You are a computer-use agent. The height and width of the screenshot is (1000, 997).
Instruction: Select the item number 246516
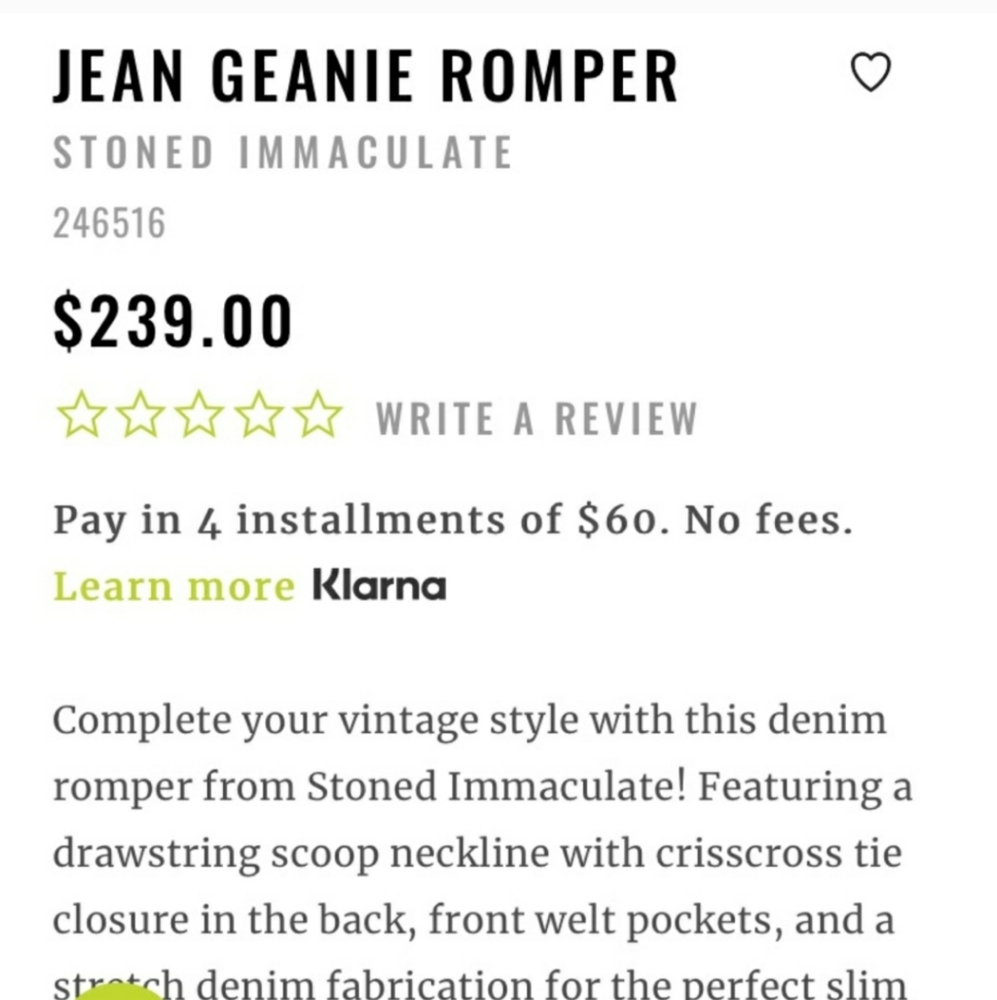click(109, 223)
